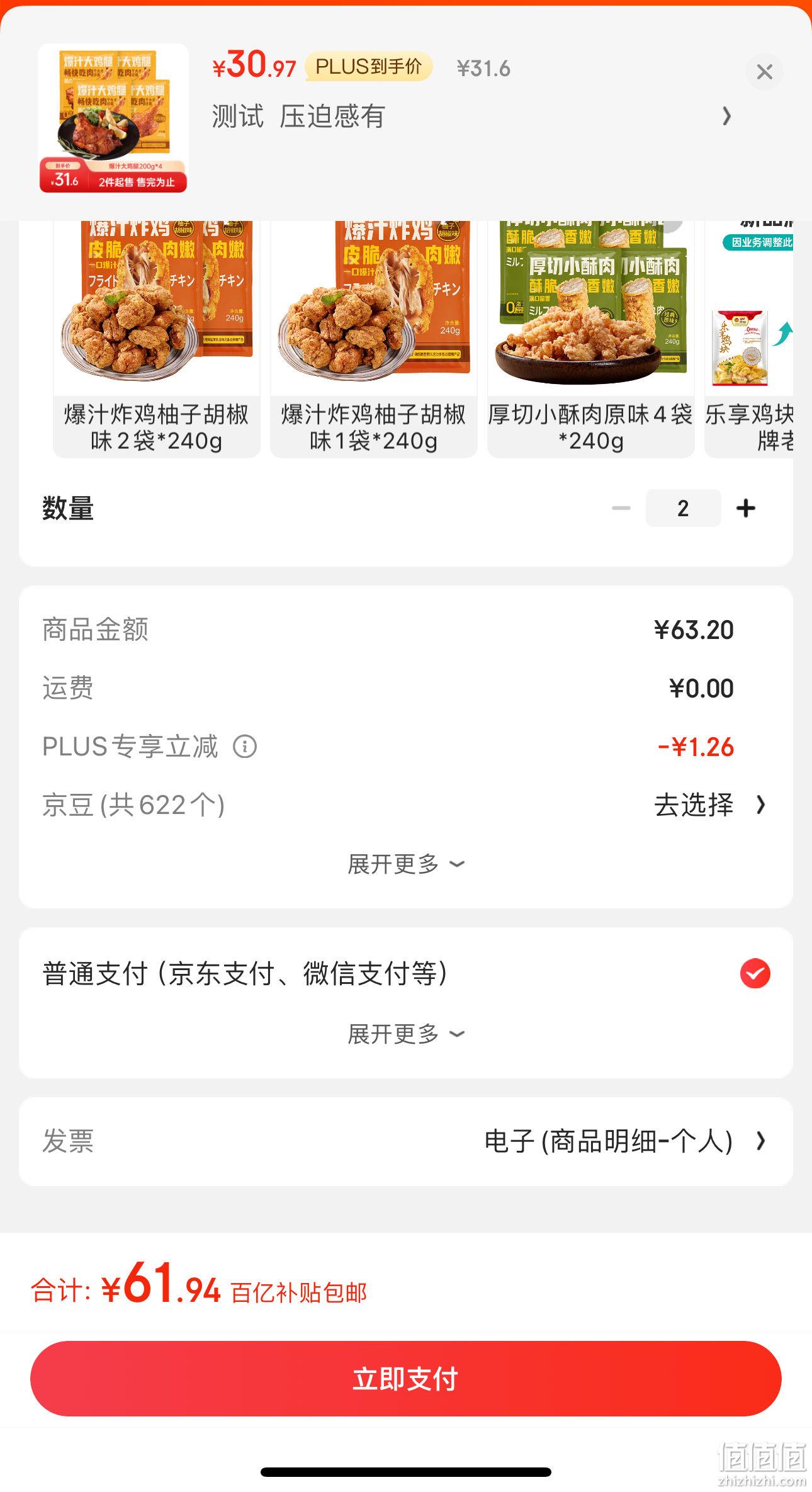Edit the quantity field showing 2
The width and height of the screenshot is (812, 1492).
coord(683,508)
